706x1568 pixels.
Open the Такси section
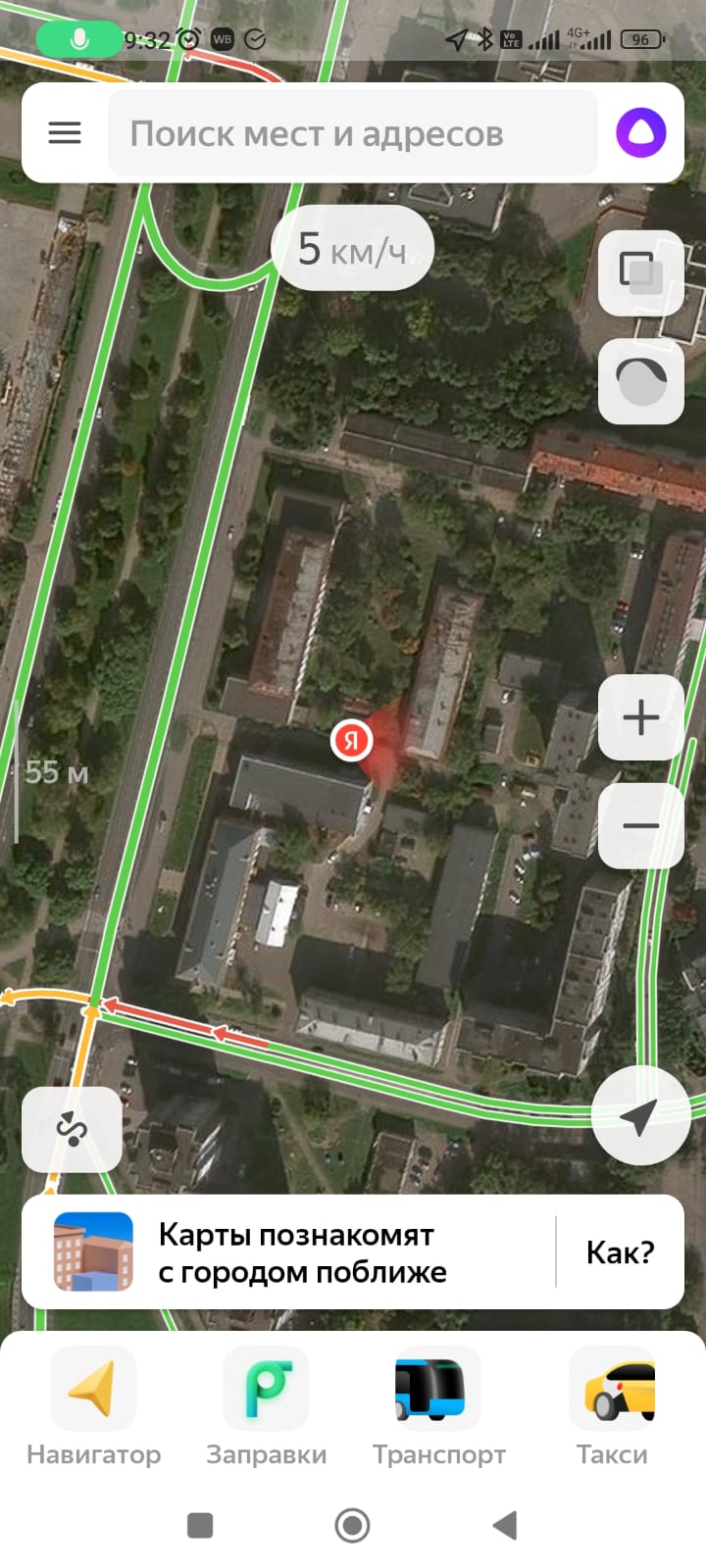612,1404
